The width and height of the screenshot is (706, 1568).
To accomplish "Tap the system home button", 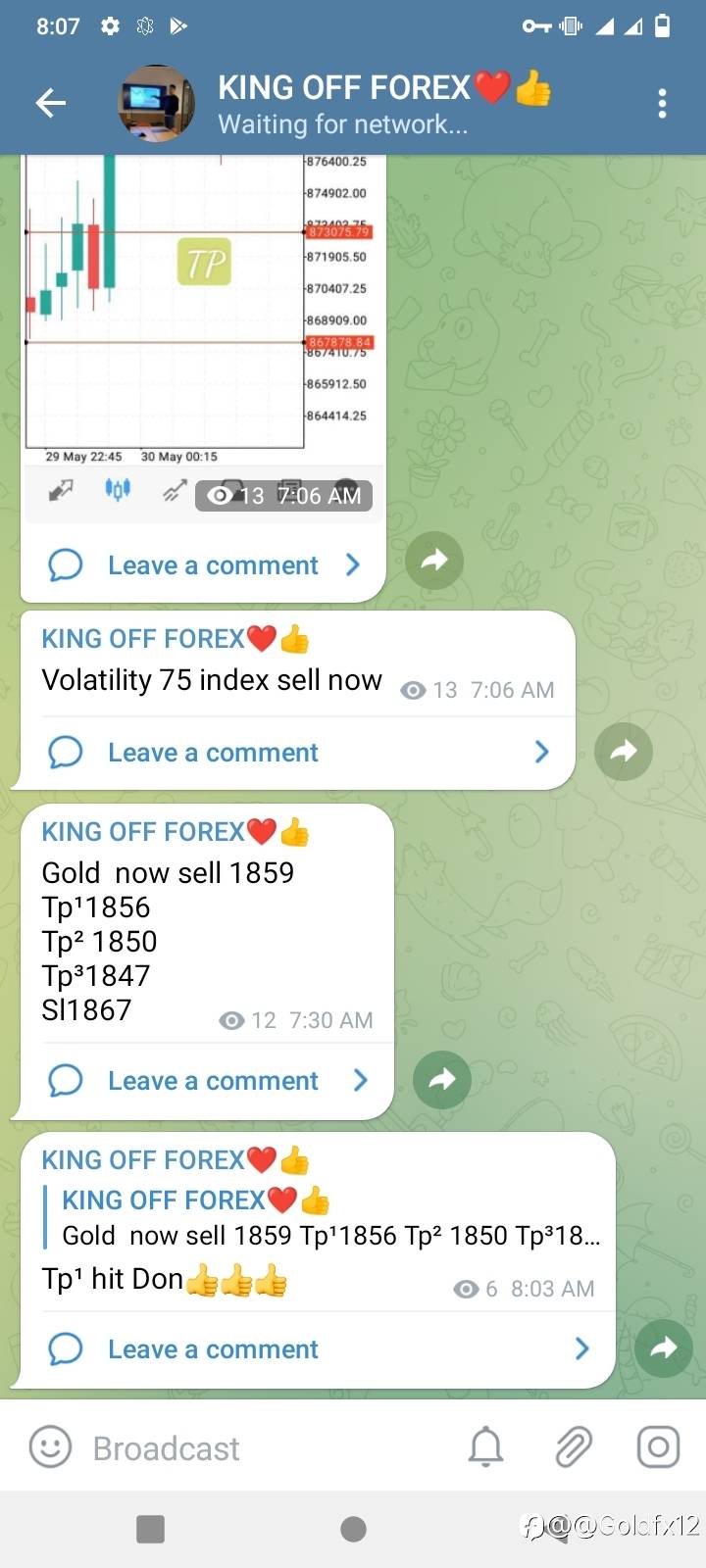I will tap(353, 1529).
